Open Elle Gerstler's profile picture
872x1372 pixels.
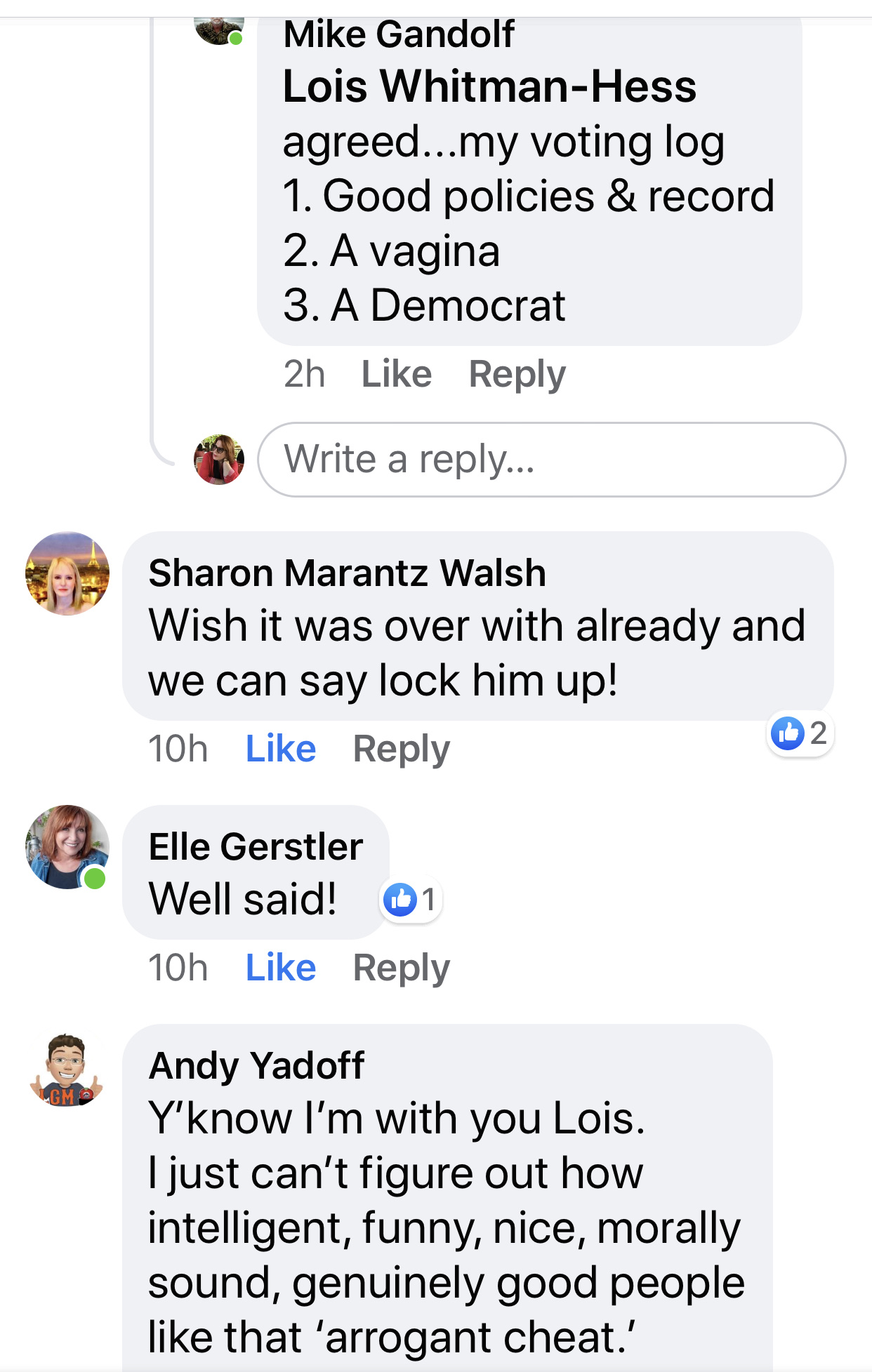[x=67, y=847]
